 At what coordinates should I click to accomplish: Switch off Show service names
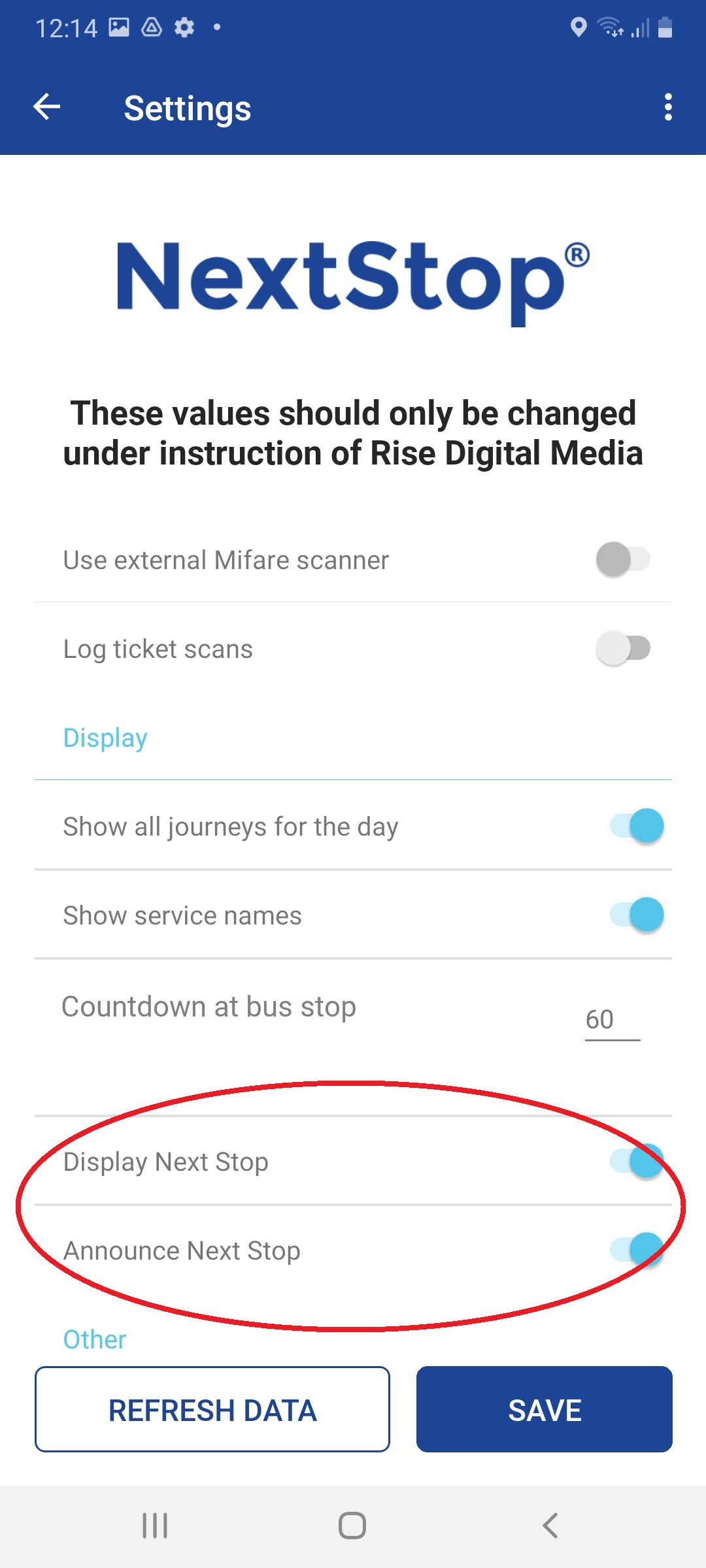click(x=637, y=915)
